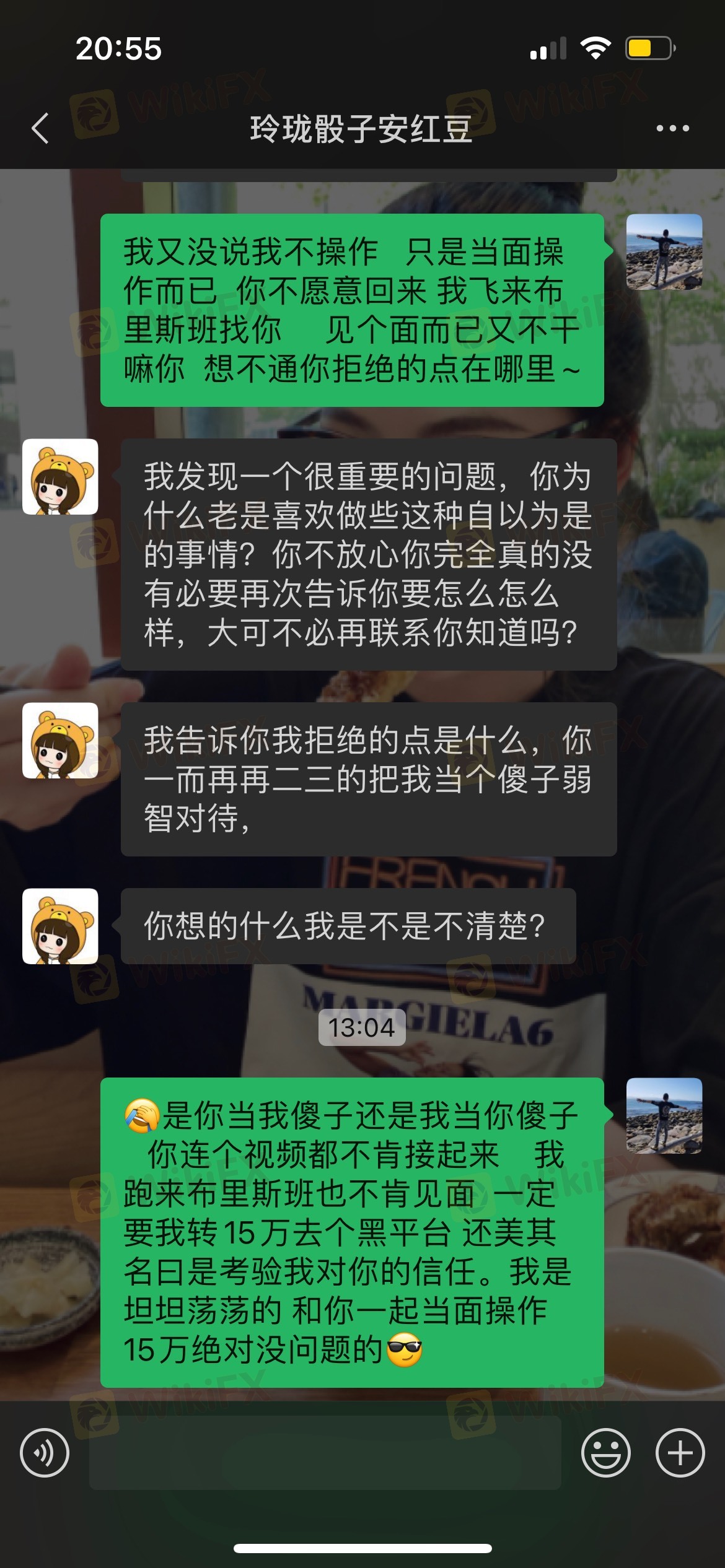Open the chat's three-dot menu
Viewport: 725px width, 1568px height.
point(672,128)
